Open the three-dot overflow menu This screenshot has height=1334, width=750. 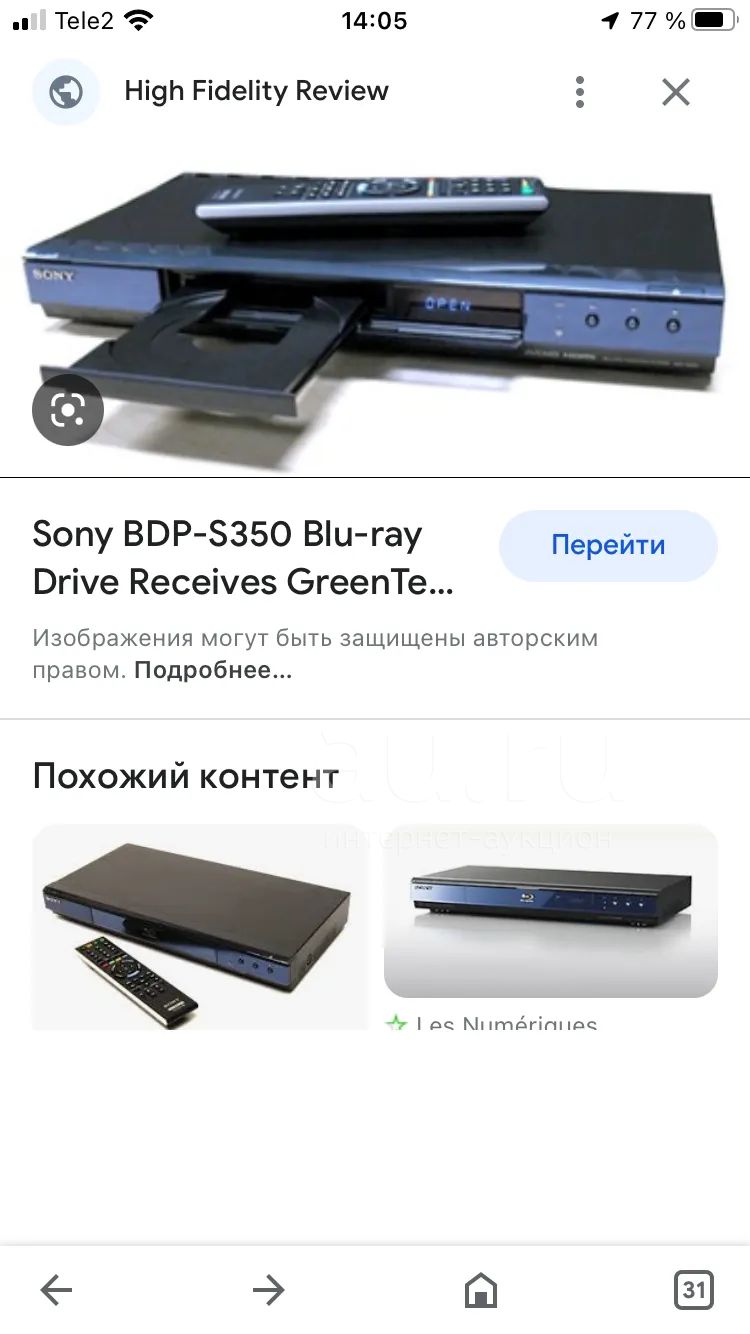[580, 92]
